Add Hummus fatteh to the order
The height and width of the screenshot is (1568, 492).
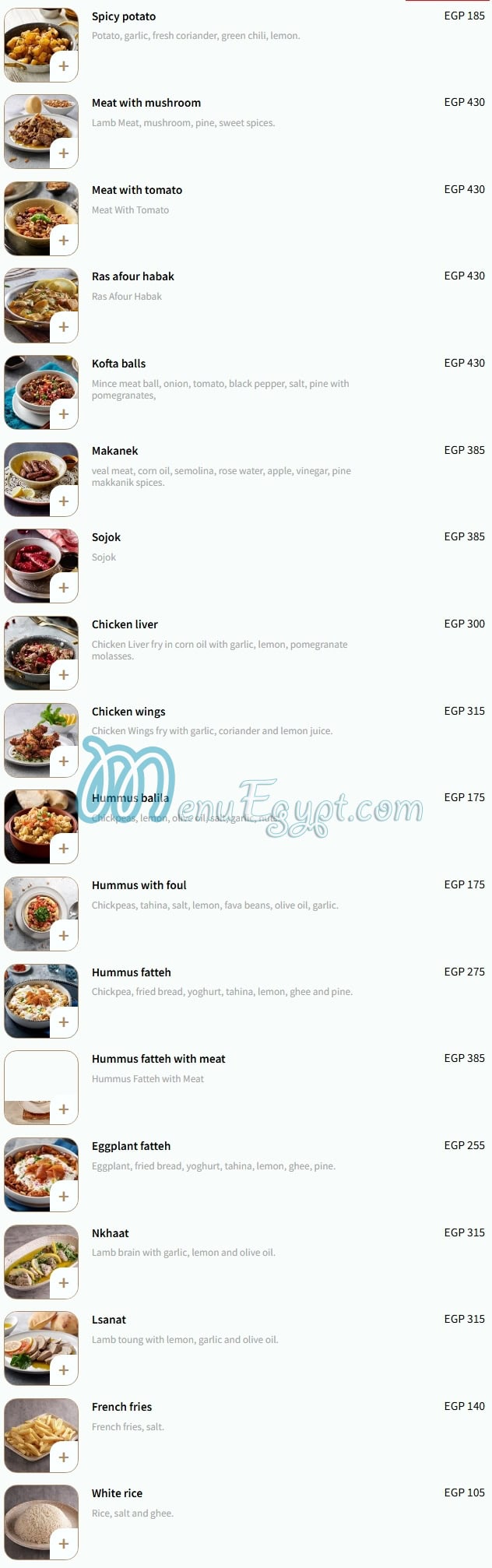[x=64, y=1022]
